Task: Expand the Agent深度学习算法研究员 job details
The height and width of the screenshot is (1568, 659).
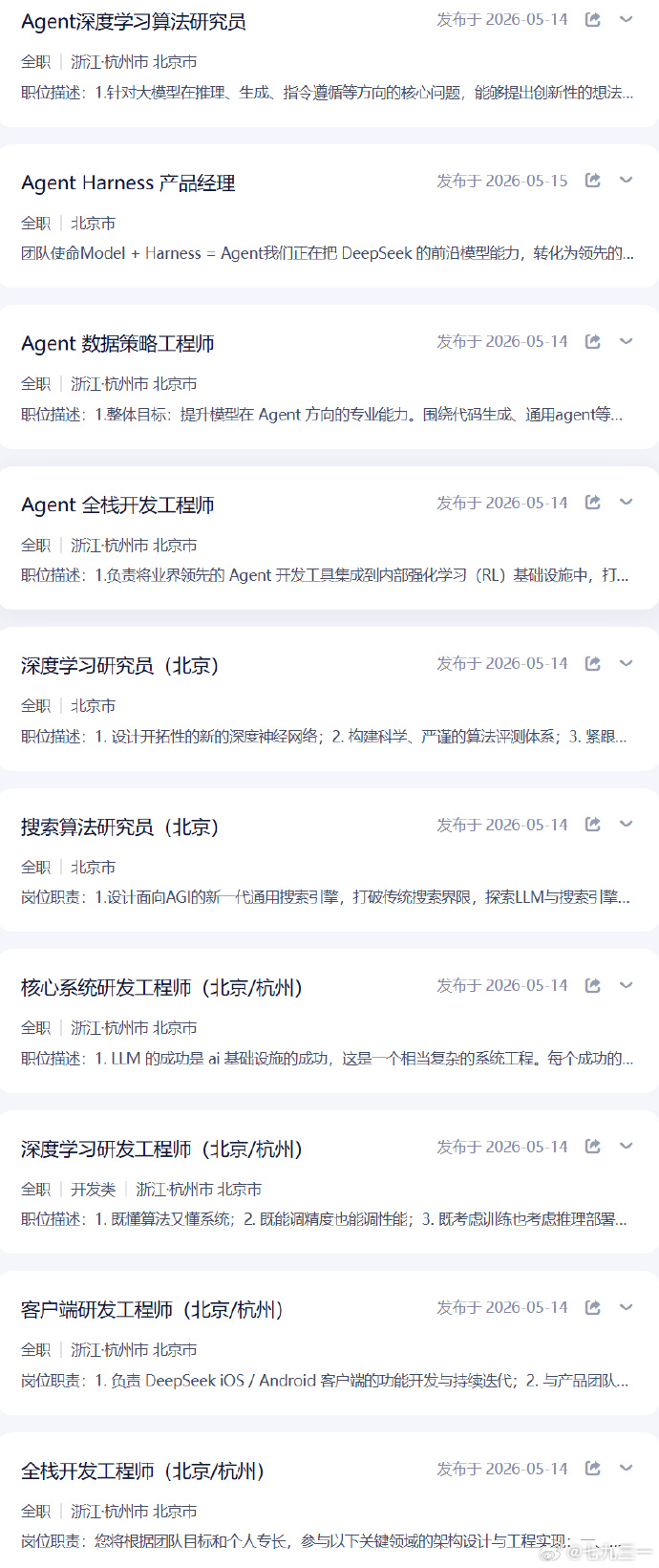Action: pyautogui.click(x=627, y=19)
